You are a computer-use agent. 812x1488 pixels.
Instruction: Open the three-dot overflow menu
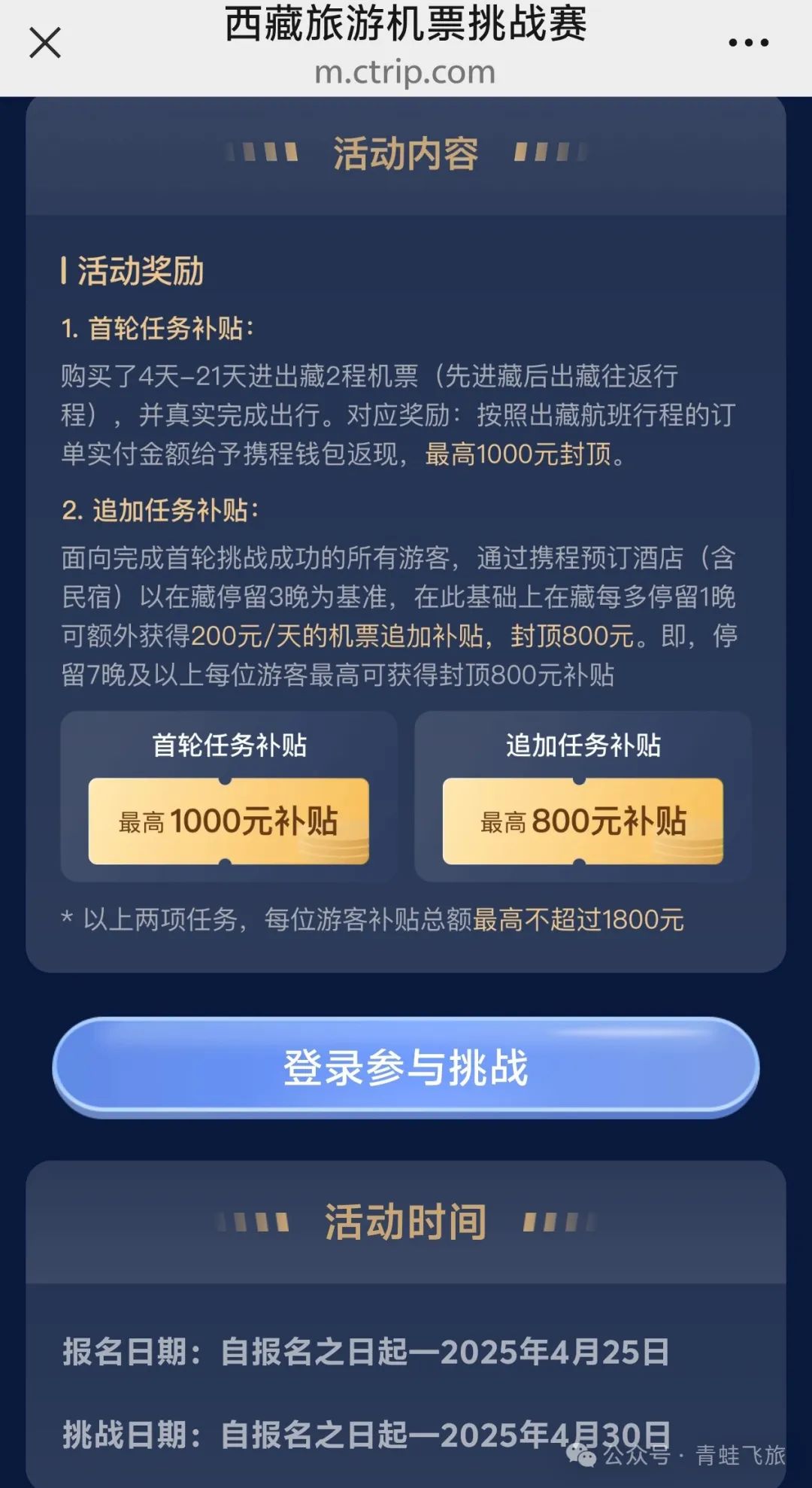[748, 43]
